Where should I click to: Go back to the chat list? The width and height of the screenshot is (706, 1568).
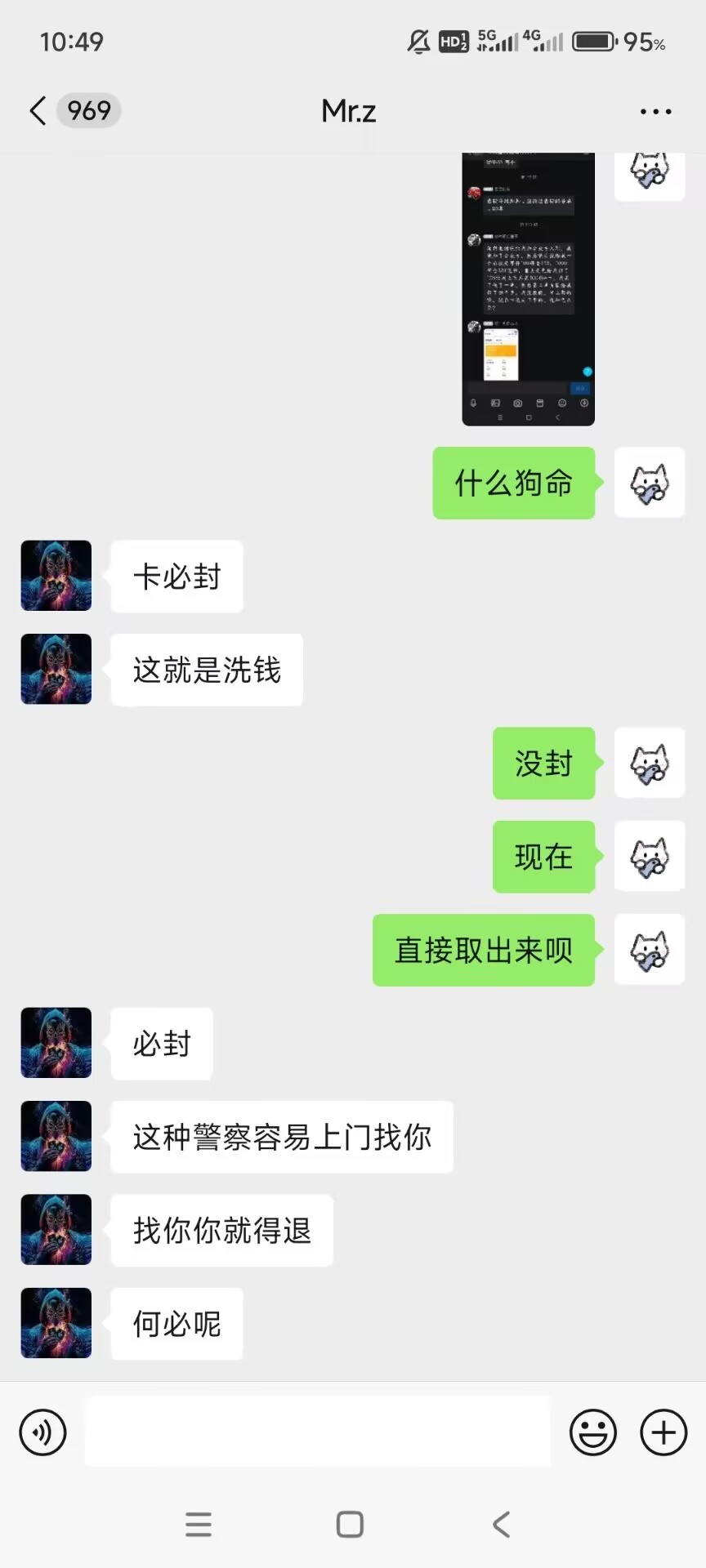(38, 110)
